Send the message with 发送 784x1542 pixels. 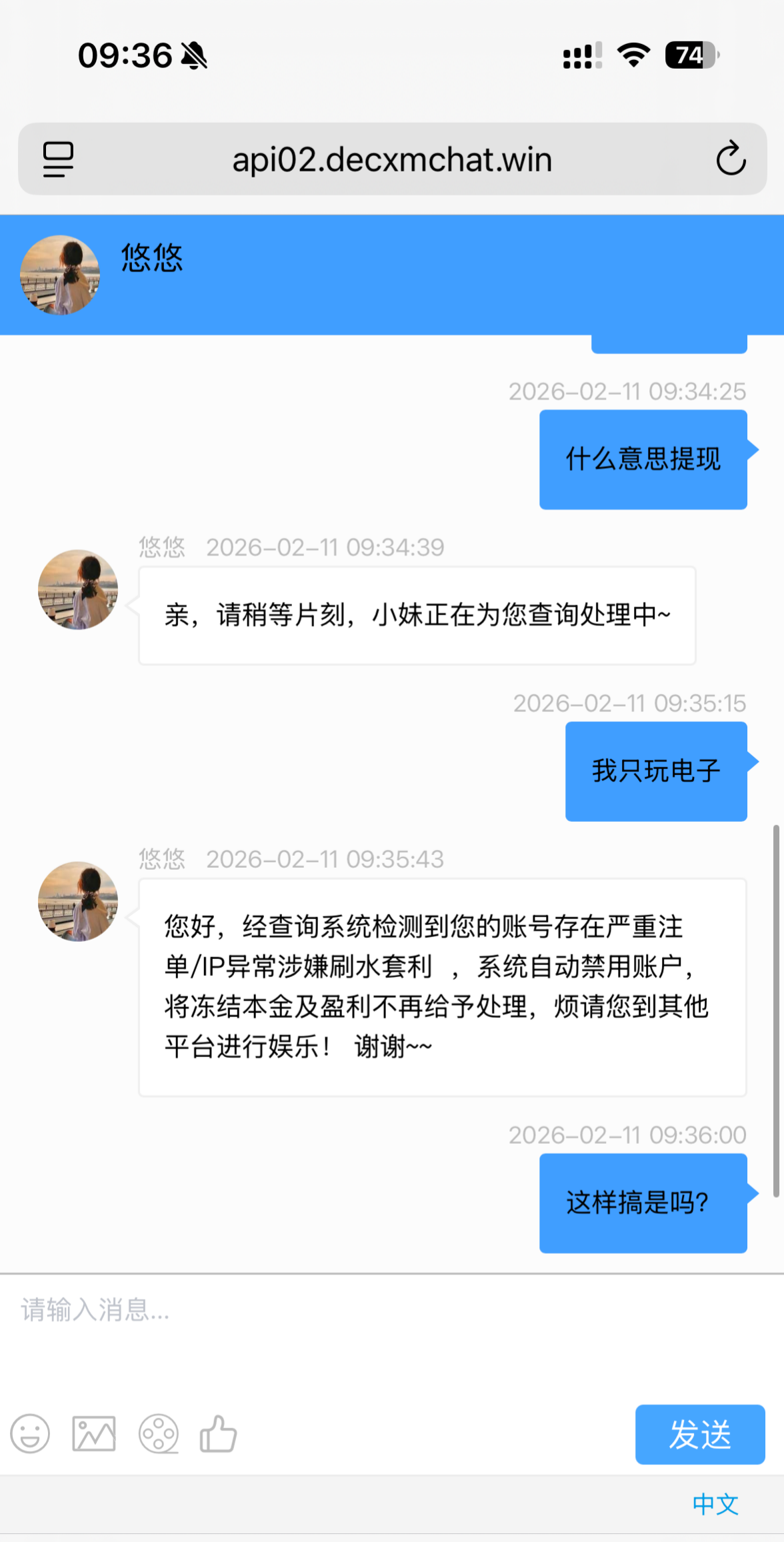coord(699,1434)
